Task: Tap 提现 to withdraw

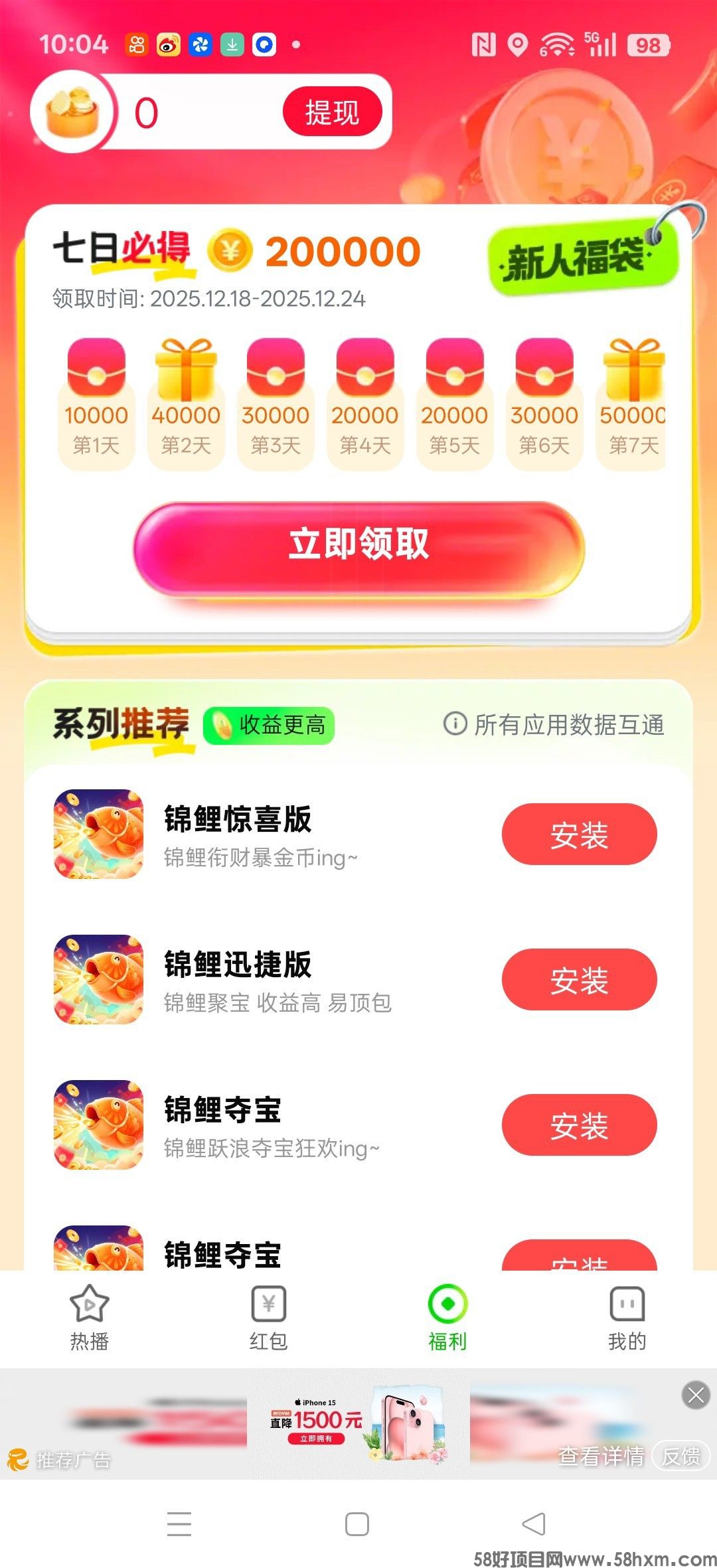Action: [332, 113]
